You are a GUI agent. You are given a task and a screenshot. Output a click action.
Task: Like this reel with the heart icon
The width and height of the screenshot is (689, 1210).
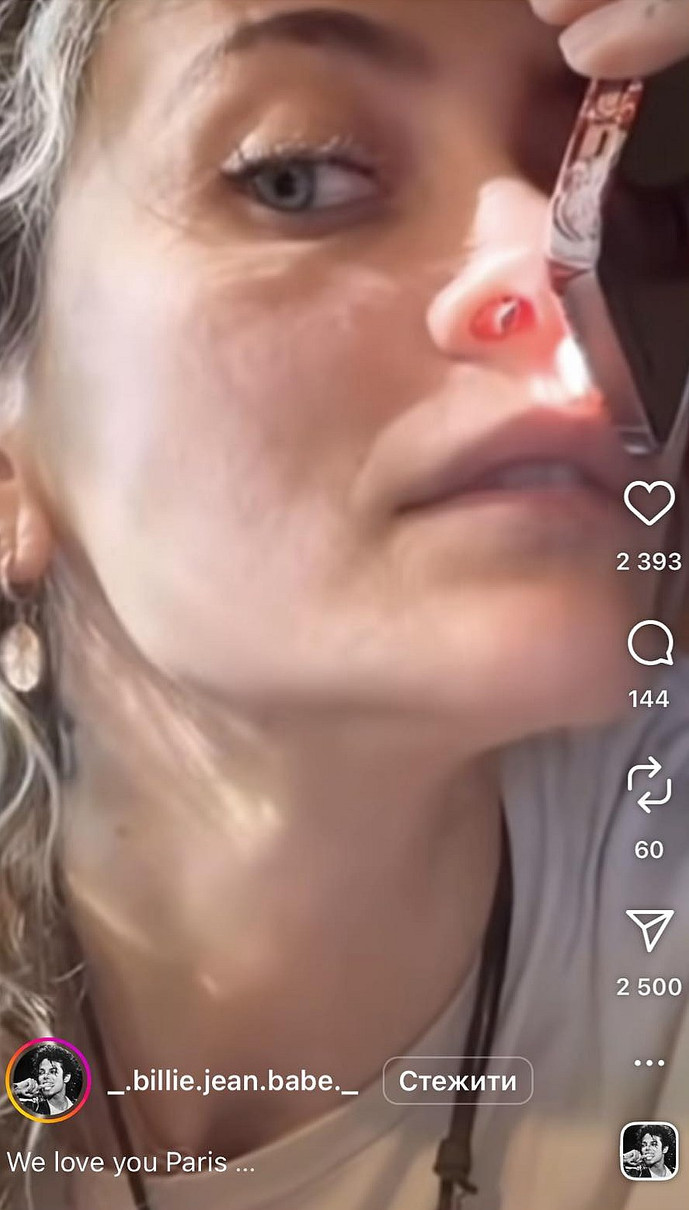point(649,503)
